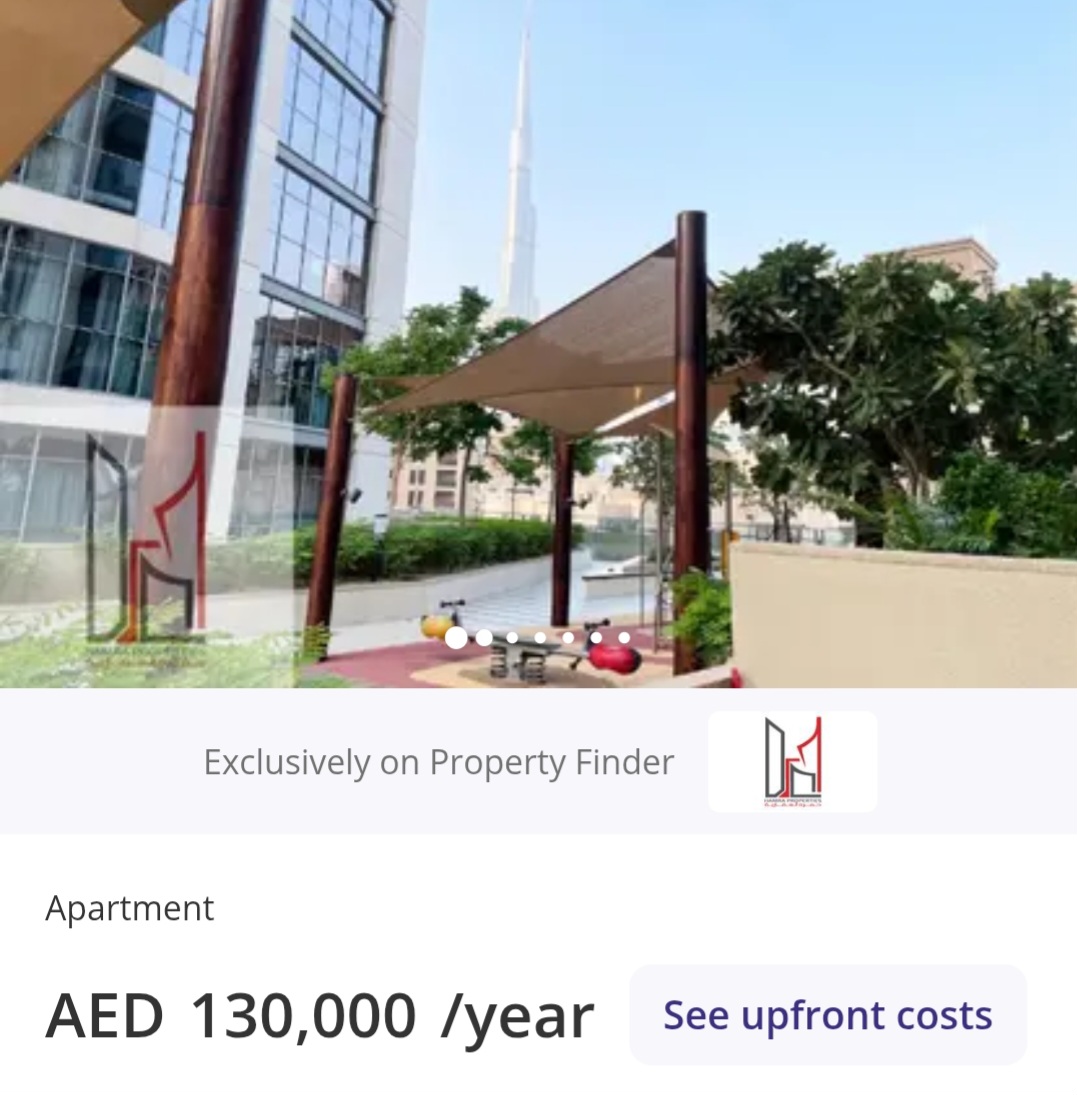Image resolution: width=1077 pixels, height=1095 pixels.
Task: Click the sixth carousel dot
Action: [x=596, y=638]
